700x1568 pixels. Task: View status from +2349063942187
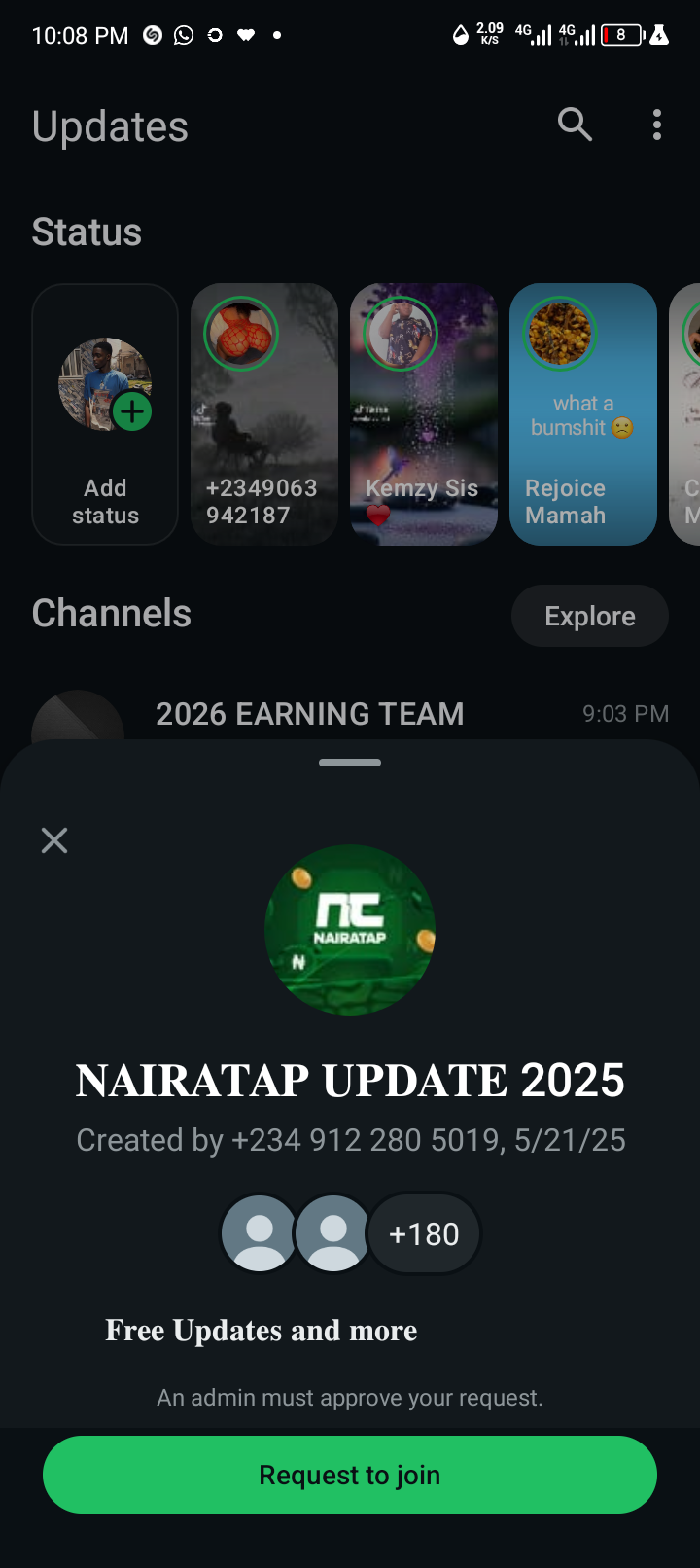pos(264,414)
